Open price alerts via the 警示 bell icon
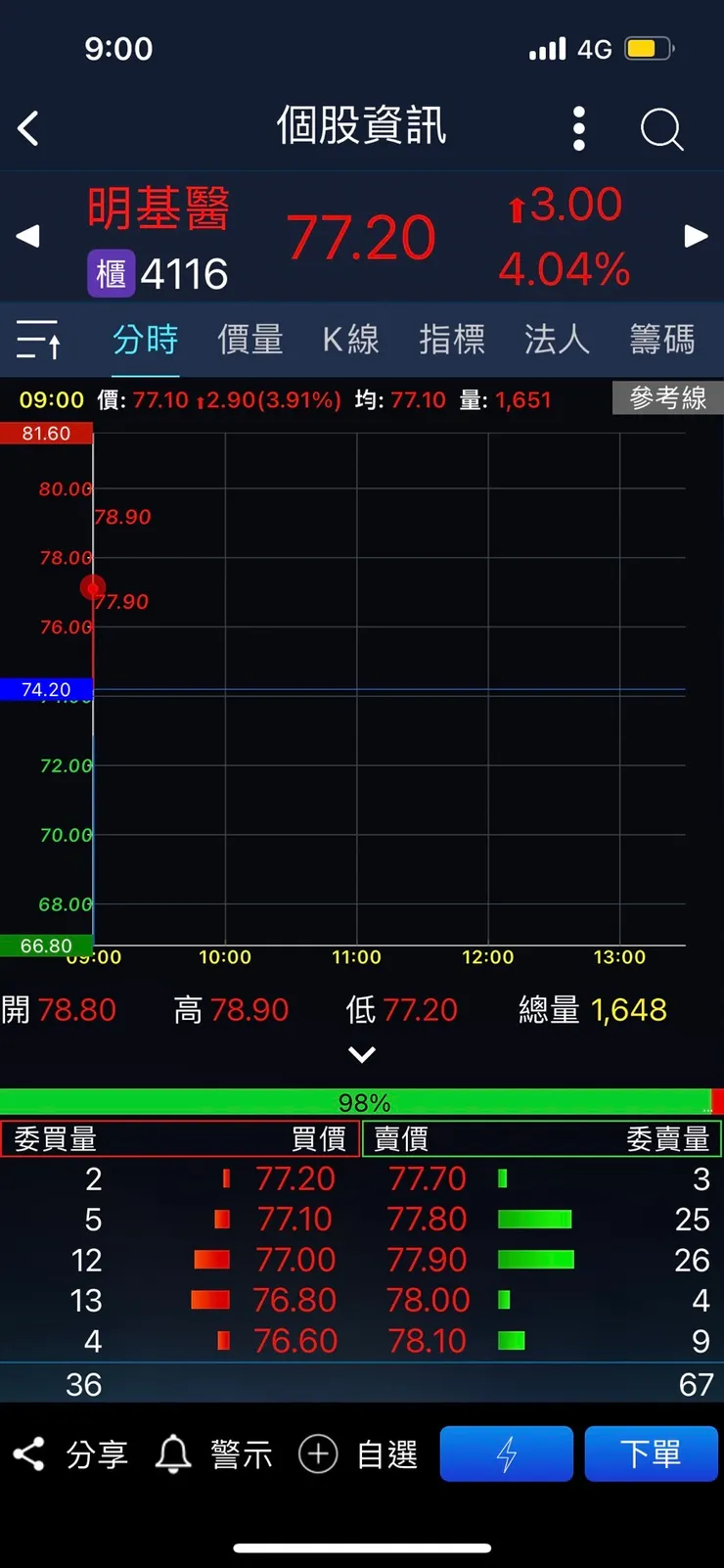The height and width of the screenshot is (1568, 724). (217, 1453)
